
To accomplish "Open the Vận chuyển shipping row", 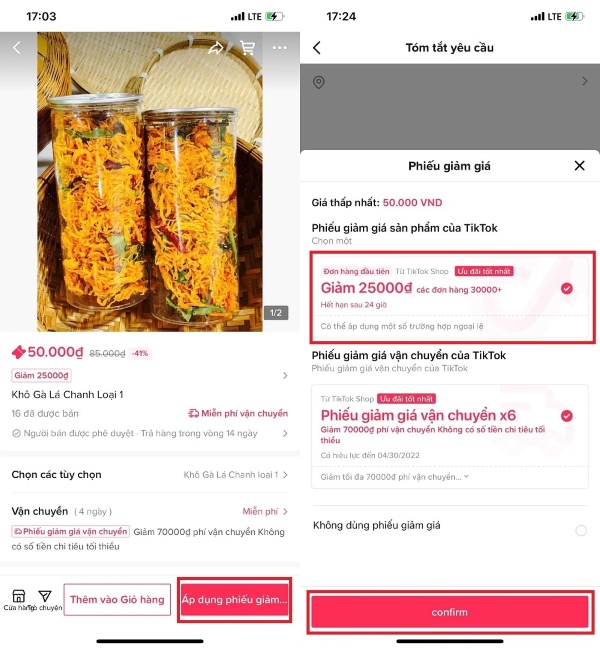I will coord(150,511).
